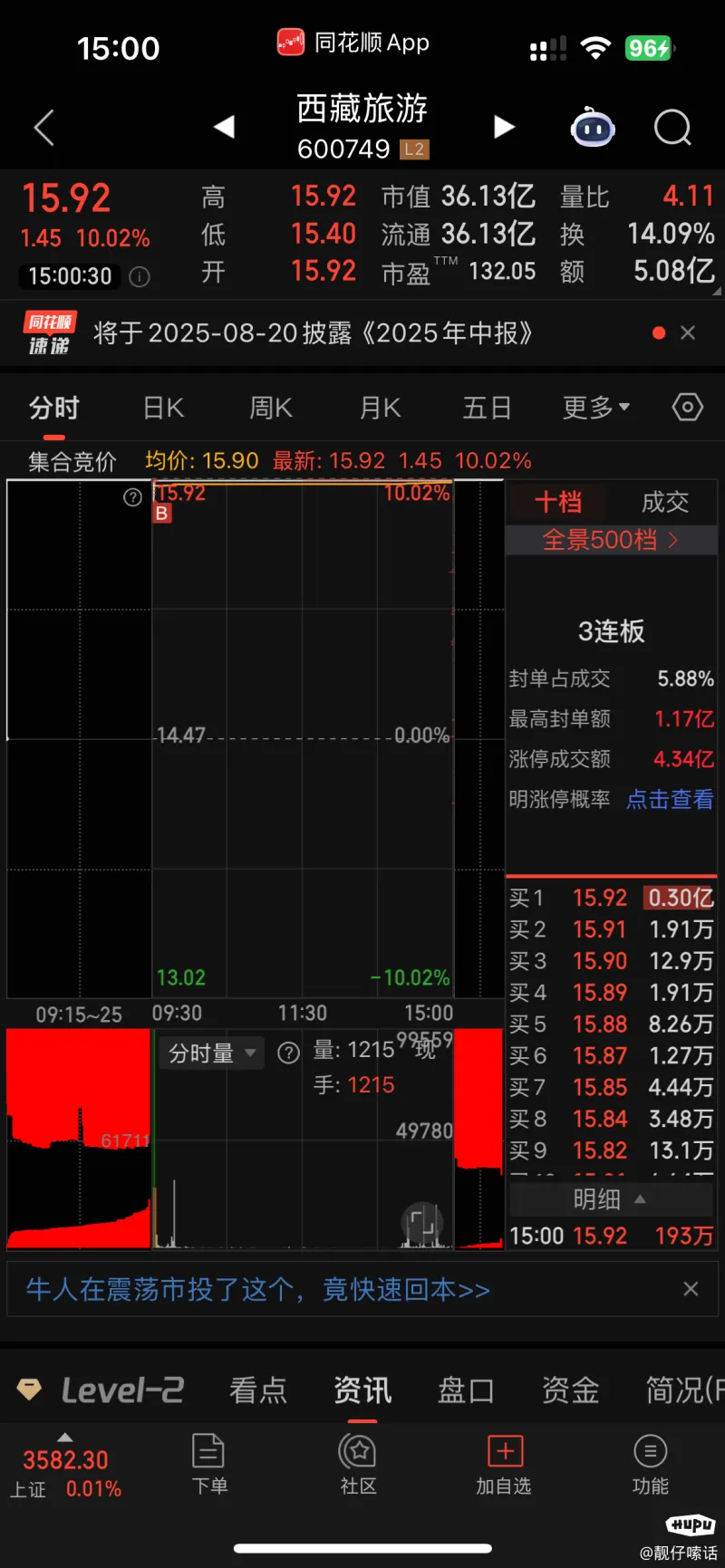Switch to the 盘口 tab
This screenshot has height=1568, width=725.
click(x=466, y=1390)
